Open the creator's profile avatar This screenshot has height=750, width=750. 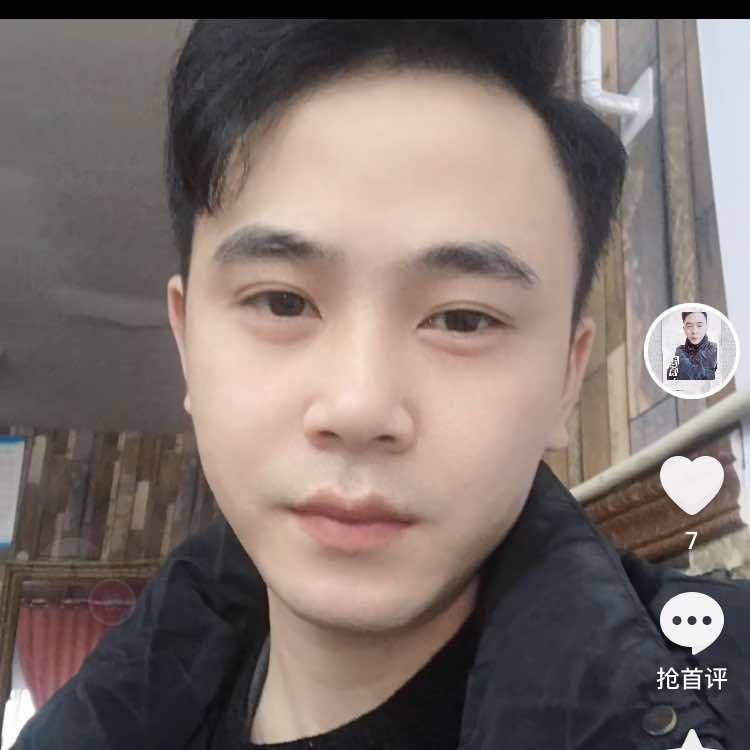(x=692, y=351)
